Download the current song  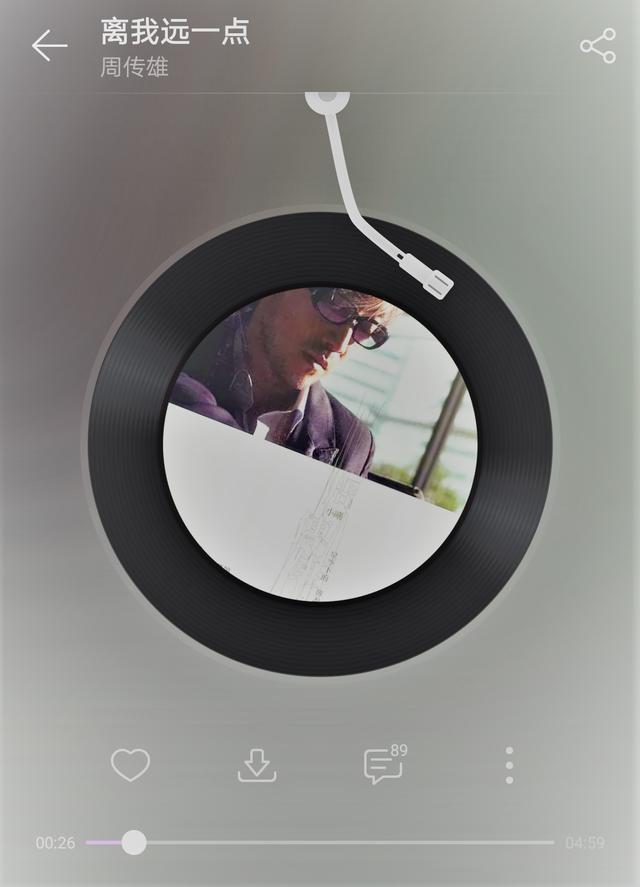257,765
